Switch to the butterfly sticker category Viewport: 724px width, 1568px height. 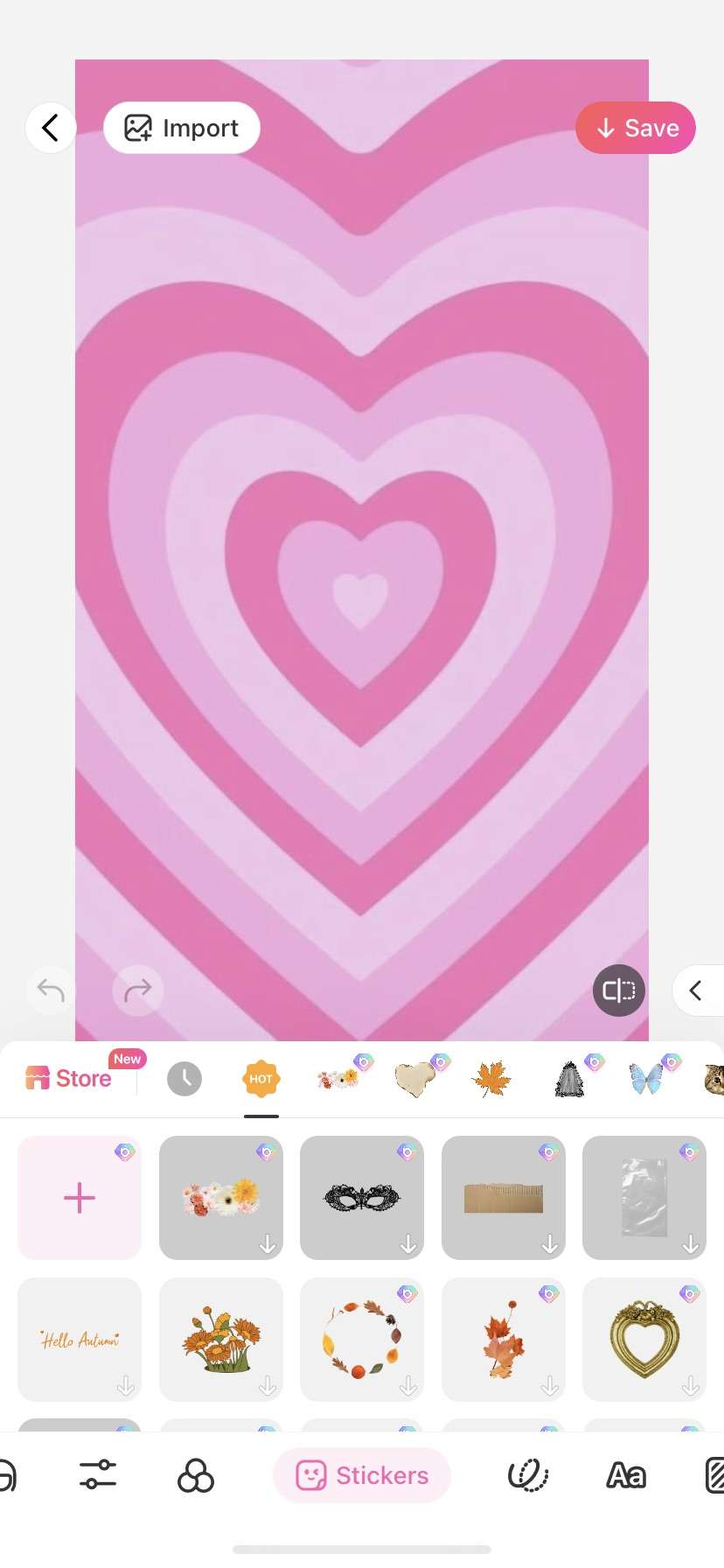tap(647, 1079)
